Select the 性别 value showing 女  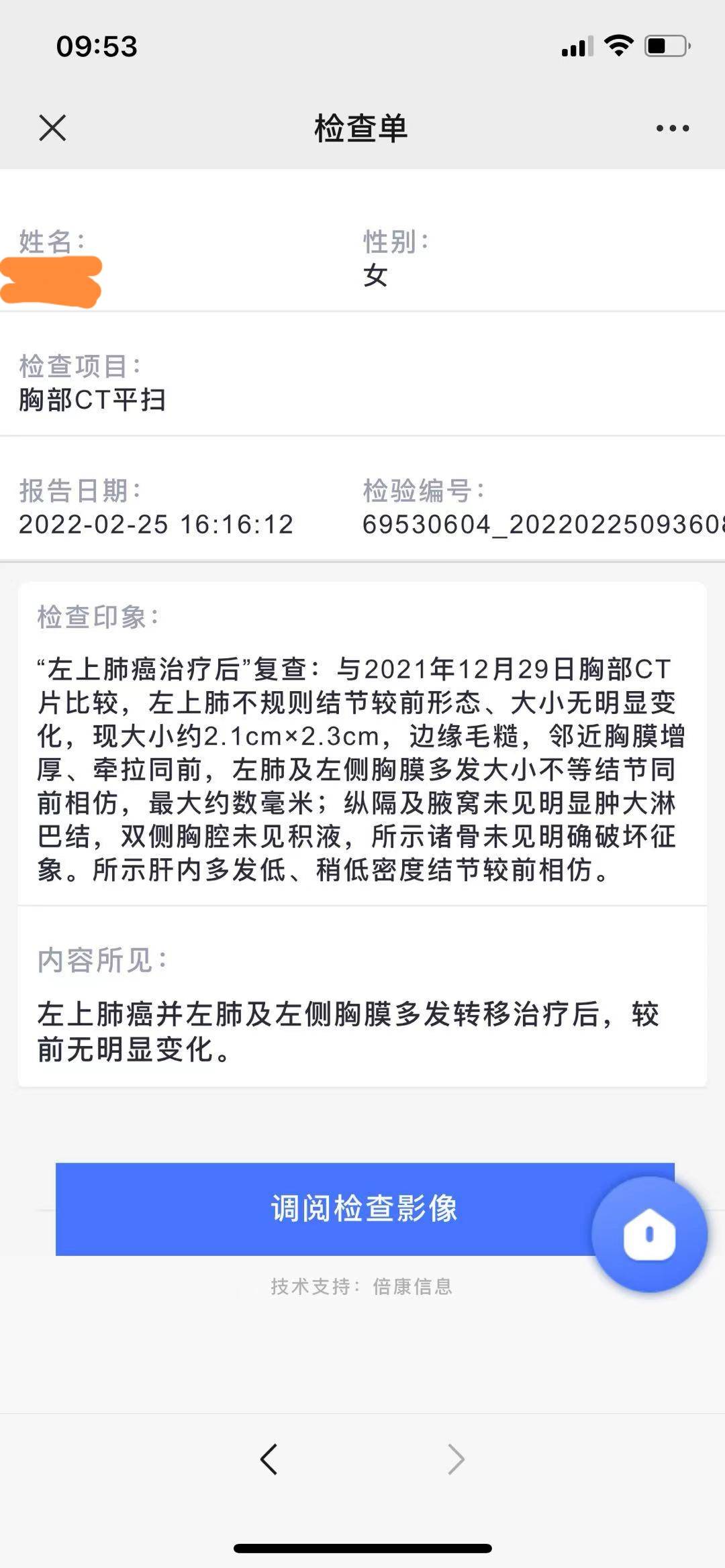coord(374,275)
